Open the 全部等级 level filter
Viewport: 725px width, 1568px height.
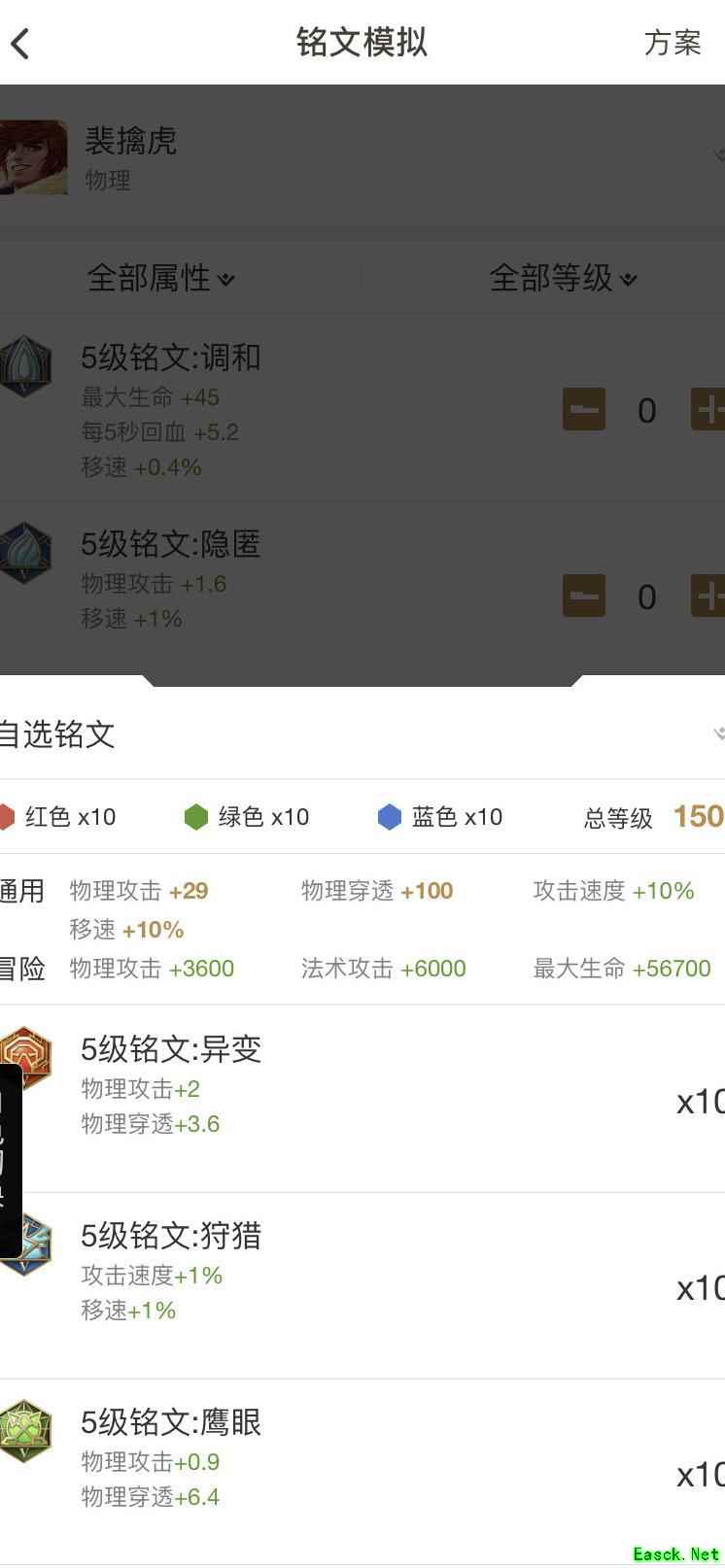563,279
